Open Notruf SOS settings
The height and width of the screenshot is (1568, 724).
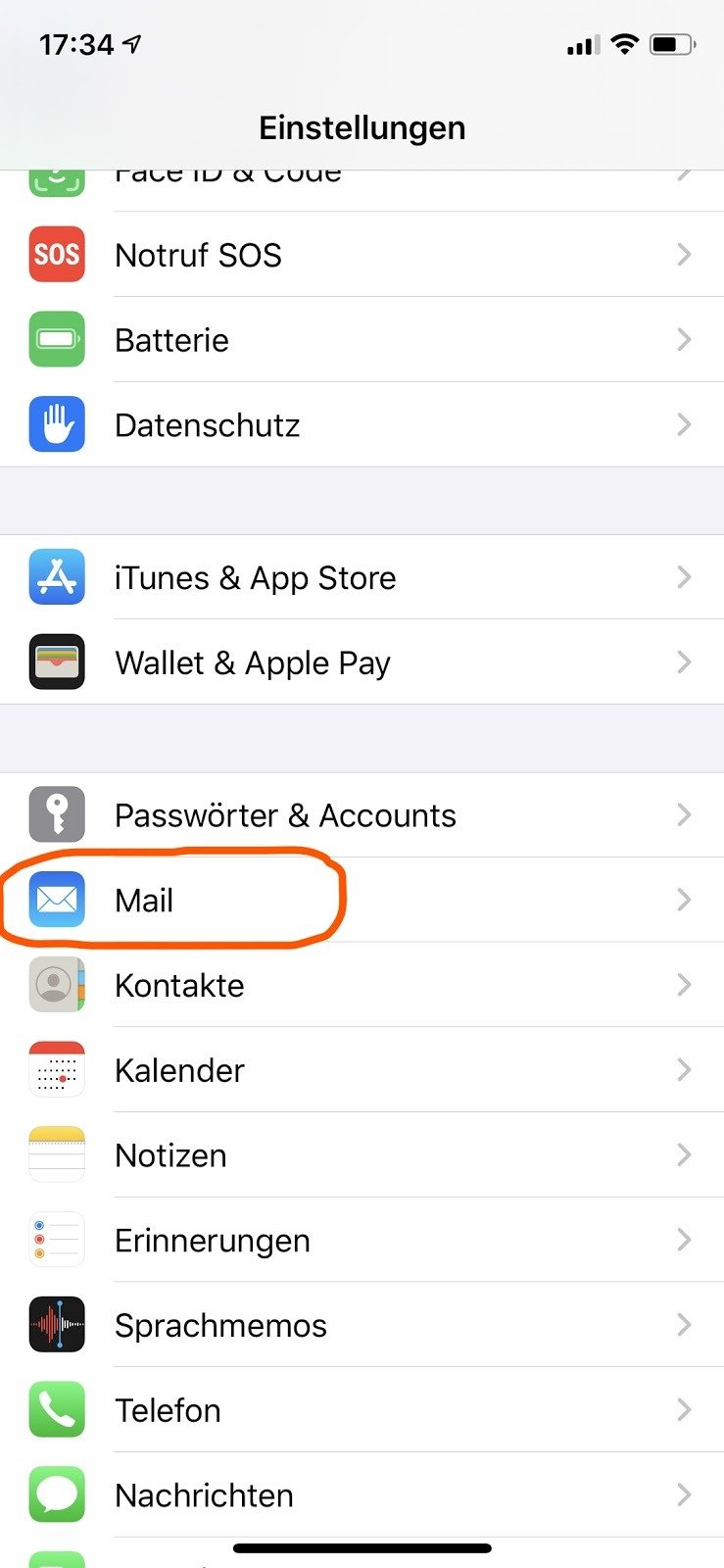click(x=362, y=255)
